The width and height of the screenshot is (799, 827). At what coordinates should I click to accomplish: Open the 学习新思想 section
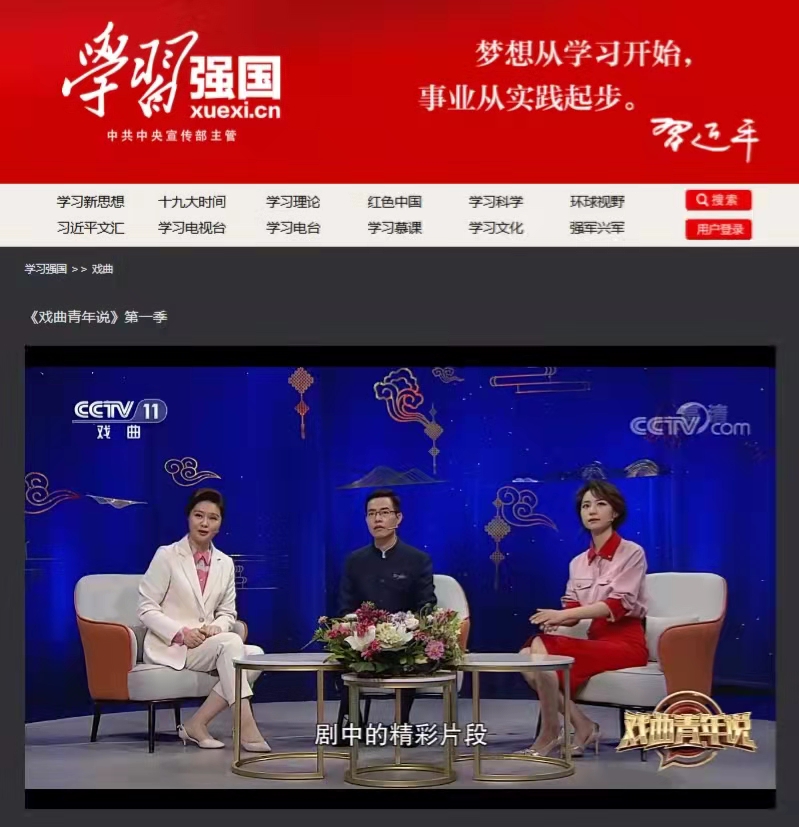point(90,202)
